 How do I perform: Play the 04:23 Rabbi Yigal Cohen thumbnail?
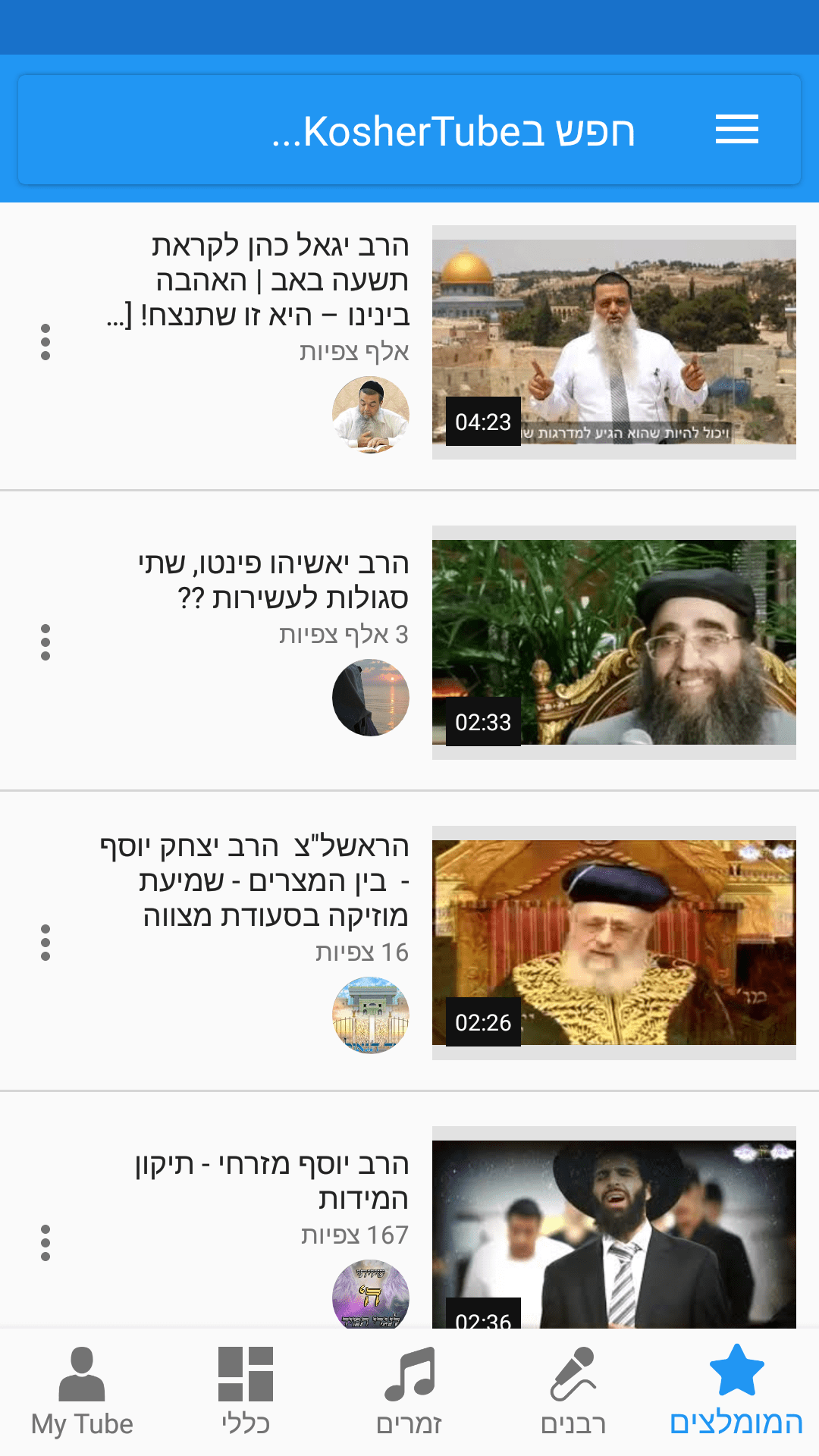613,341
